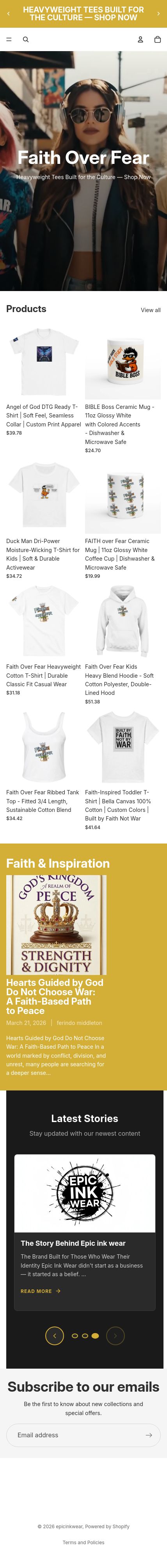Image resolution: width=167 pixels, height=1568 pixels.
Task: Go to previous story slide
Action: tap(55, 1335)
